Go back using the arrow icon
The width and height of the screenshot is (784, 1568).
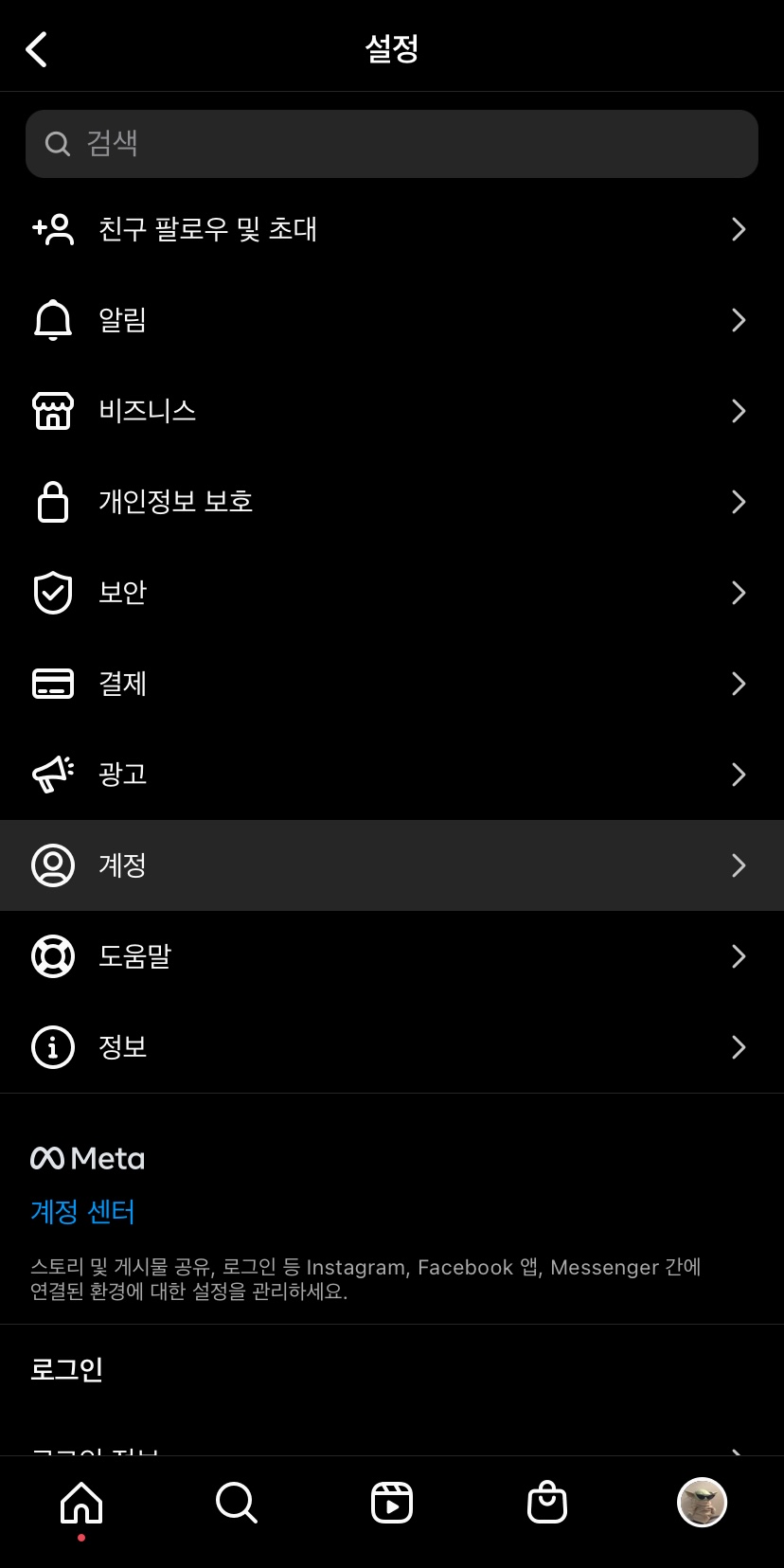37,49
